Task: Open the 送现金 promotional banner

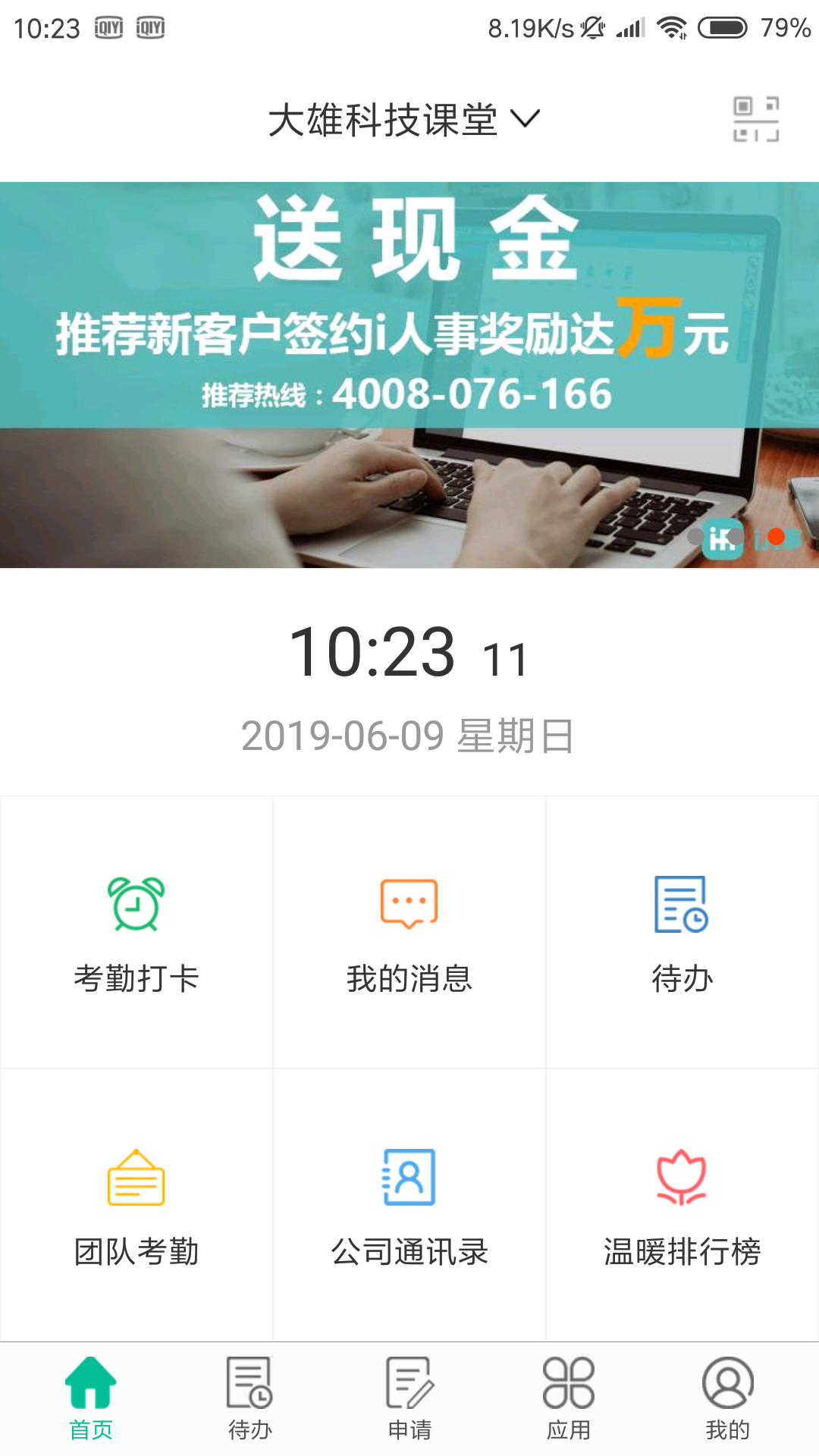Action: click(409, 375)
